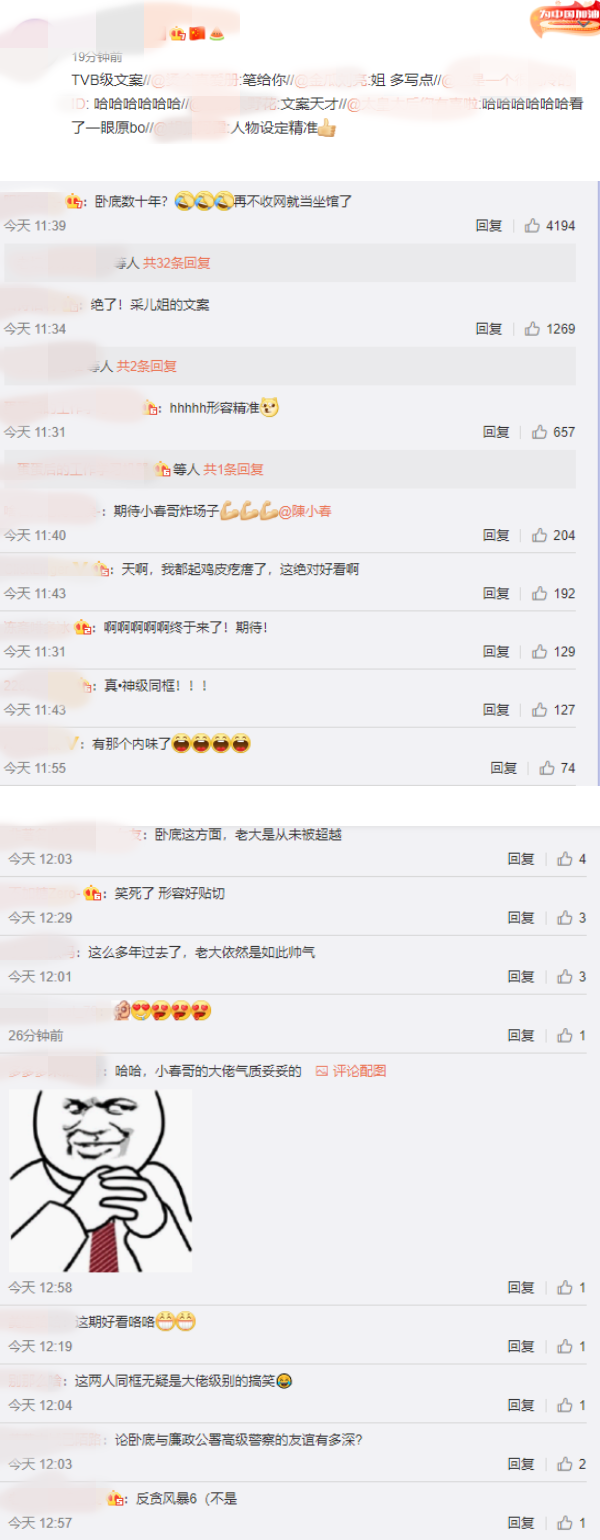Open the @陳小春 mention link
Screen dimensions: 600x1540
305,511
